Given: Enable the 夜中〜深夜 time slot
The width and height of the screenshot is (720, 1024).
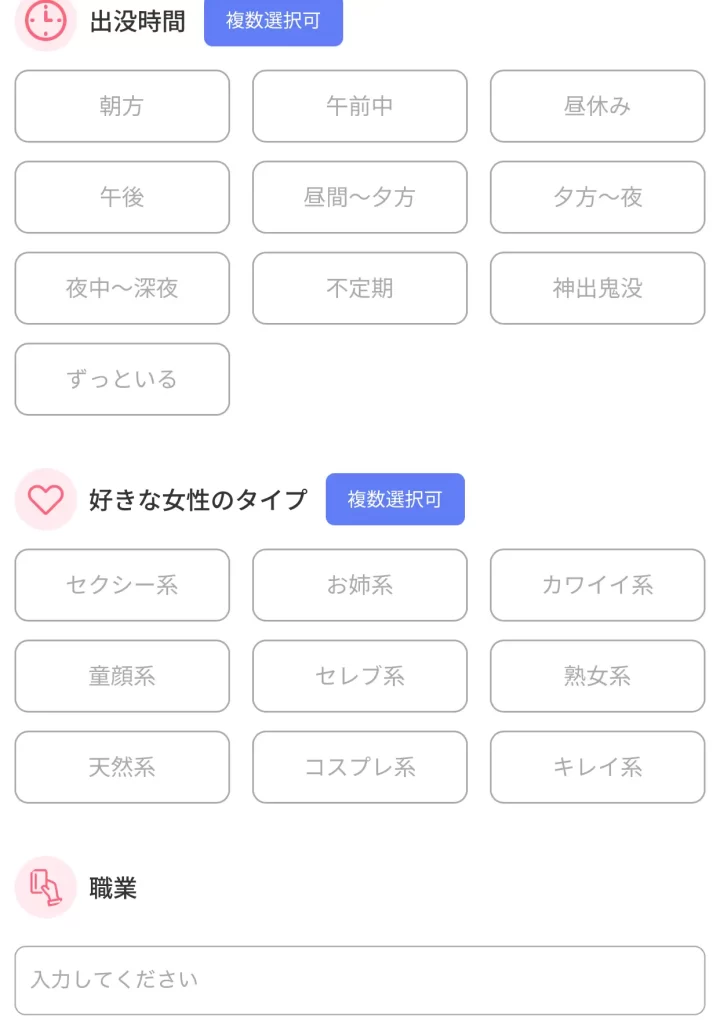Looking at the screenshot, I should point(122,288).
